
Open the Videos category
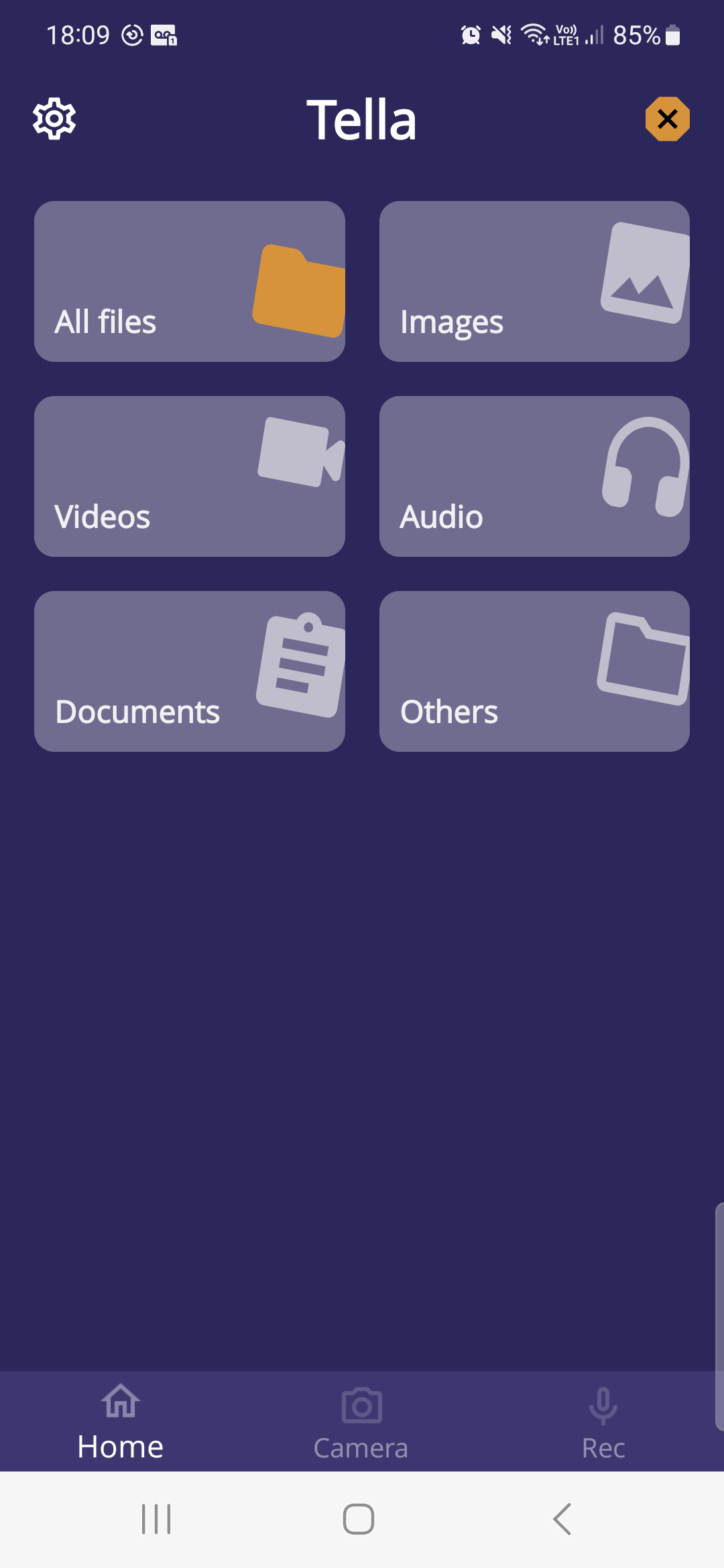pos(190,476)
